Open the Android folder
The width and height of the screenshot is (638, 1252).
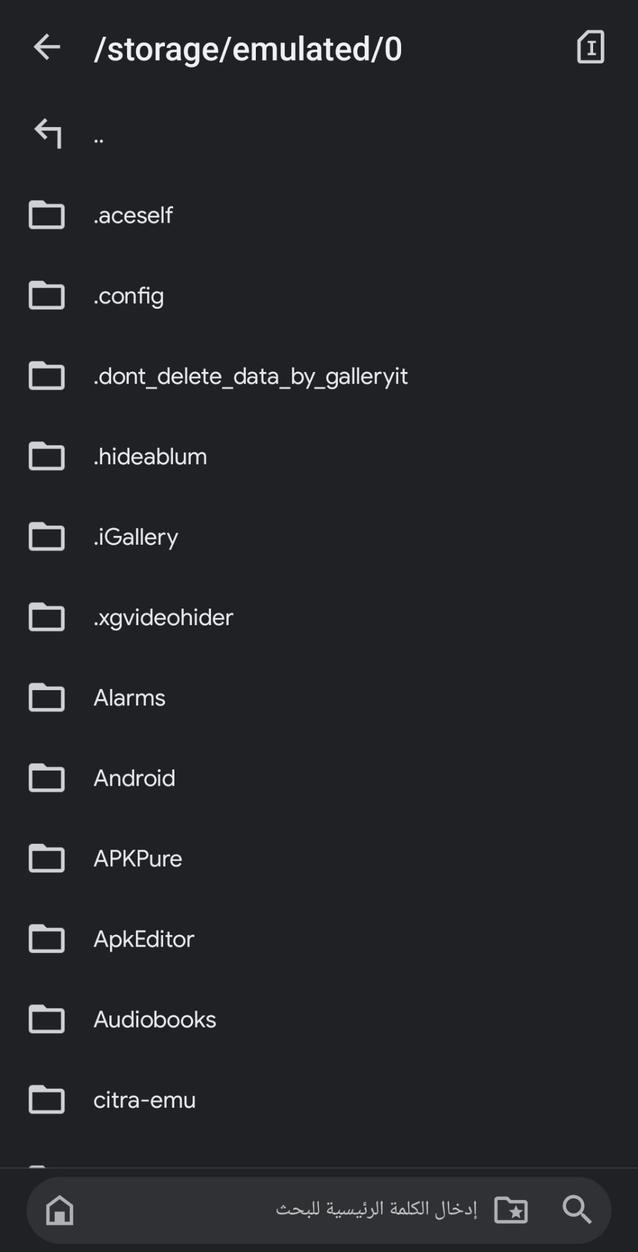pyautogui.click(x=134, y=778)
